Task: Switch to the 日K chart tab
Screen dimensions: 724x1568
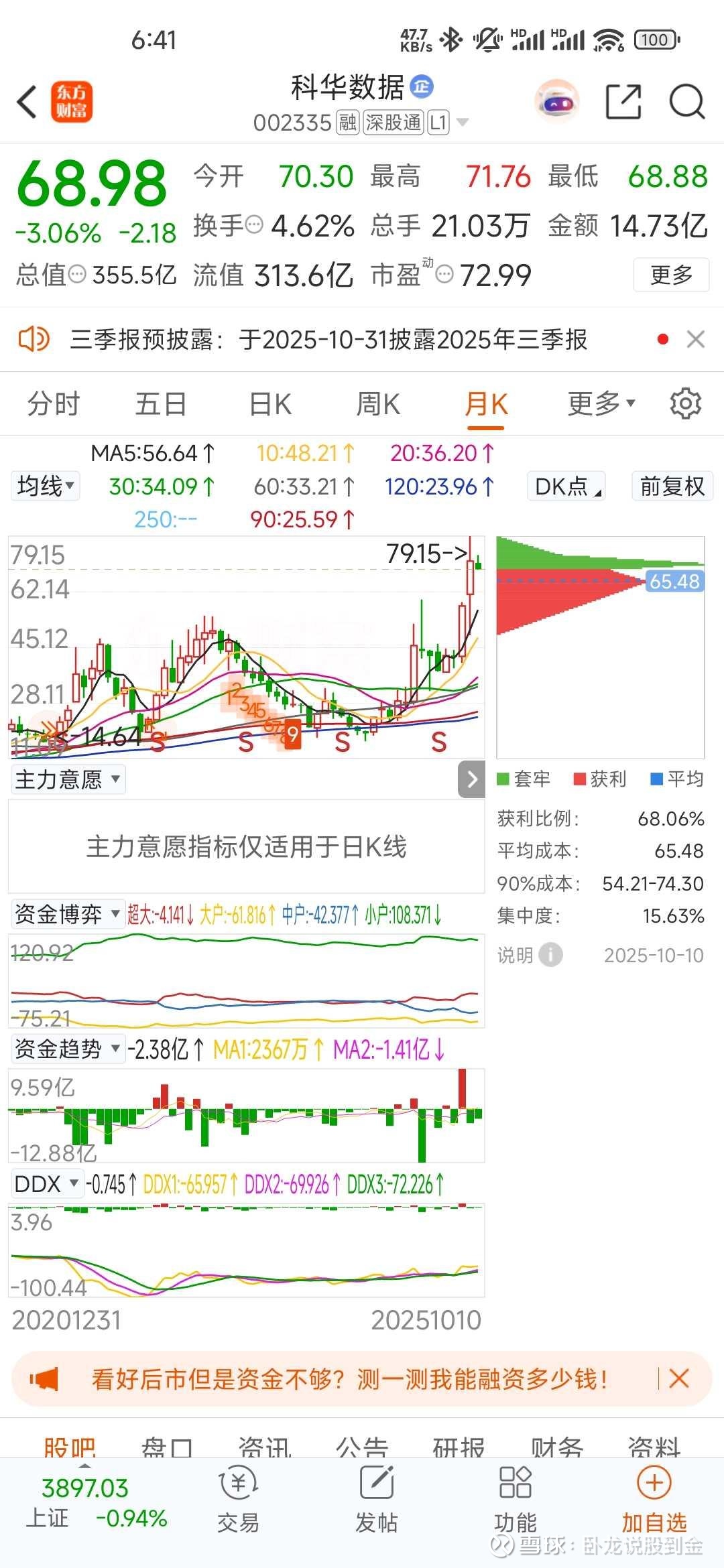Action: (270, 404)
